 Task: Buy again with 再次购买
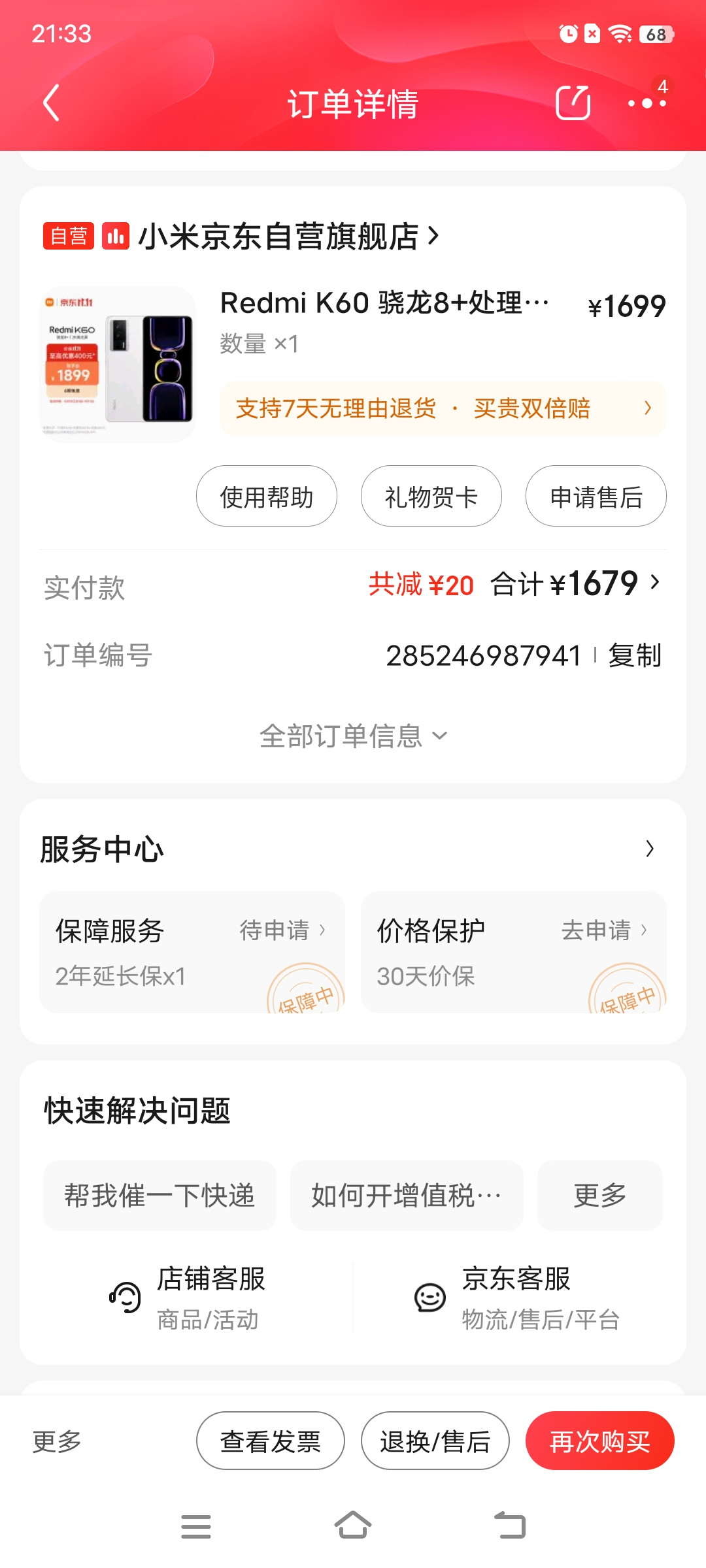tap(600, 1441)
